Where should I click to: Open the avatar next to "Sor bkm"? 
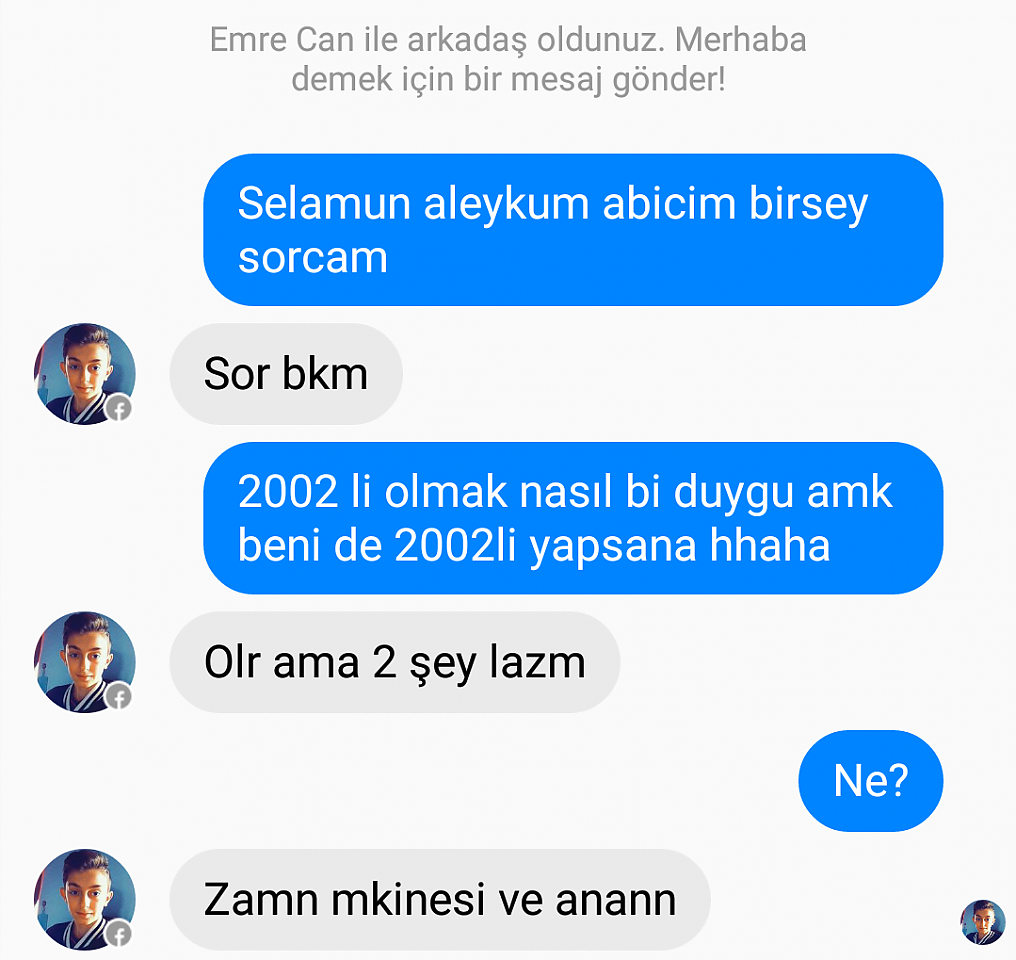[x=85, y=374]
